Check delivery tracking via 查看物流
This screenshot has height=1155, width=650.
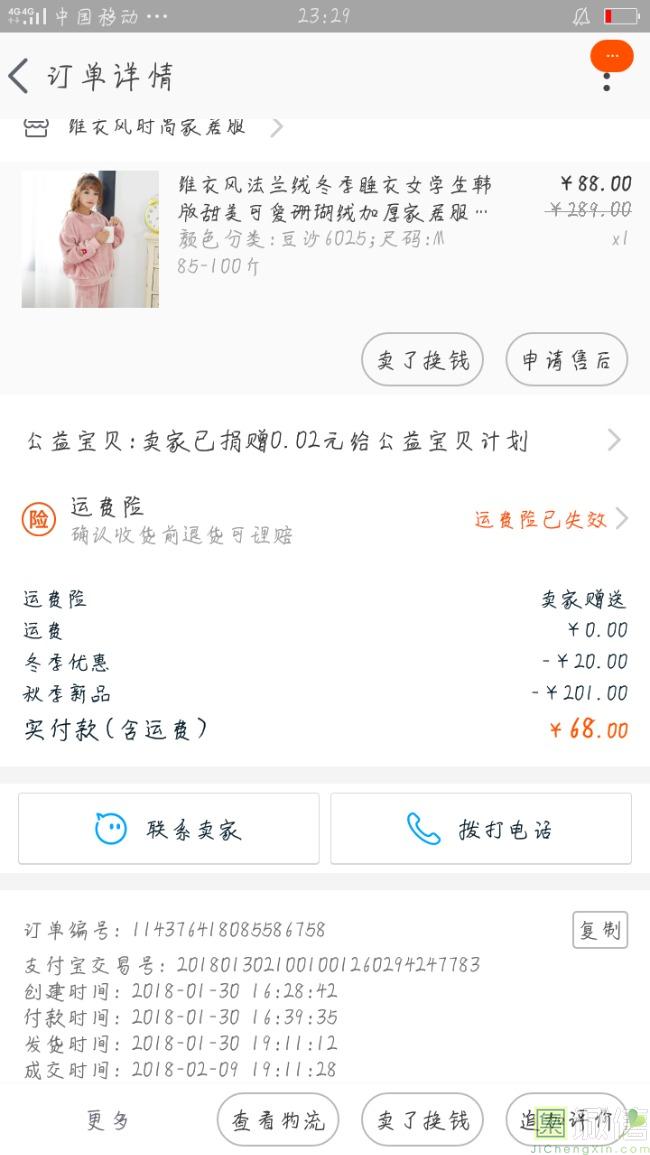(x=278, y=1120)
